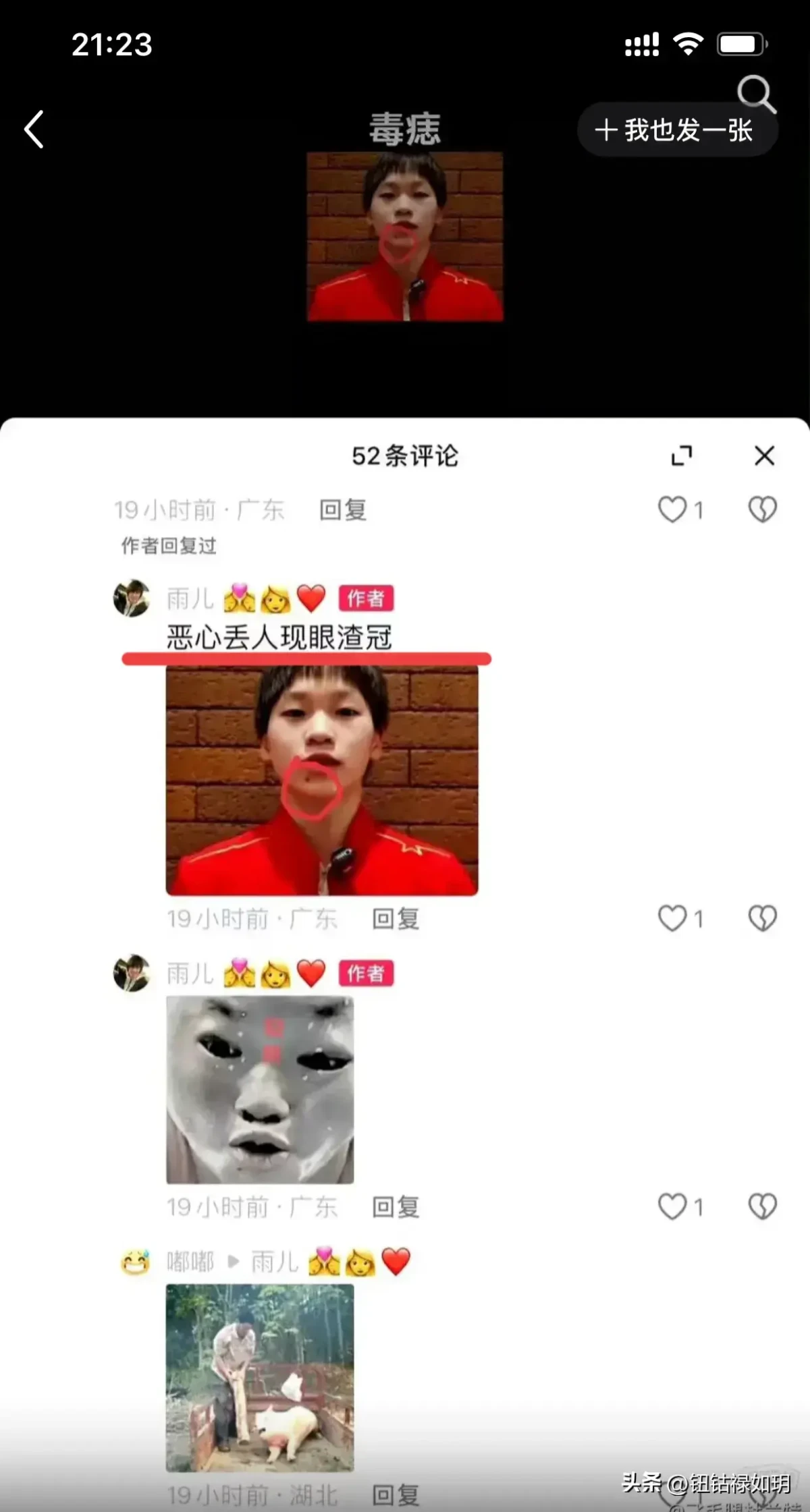Image resolution: width=810 pixels, height=1512 pixels.
Task: Dislike the comment marked 作者回复过
Action: click(x=762, y=509)
